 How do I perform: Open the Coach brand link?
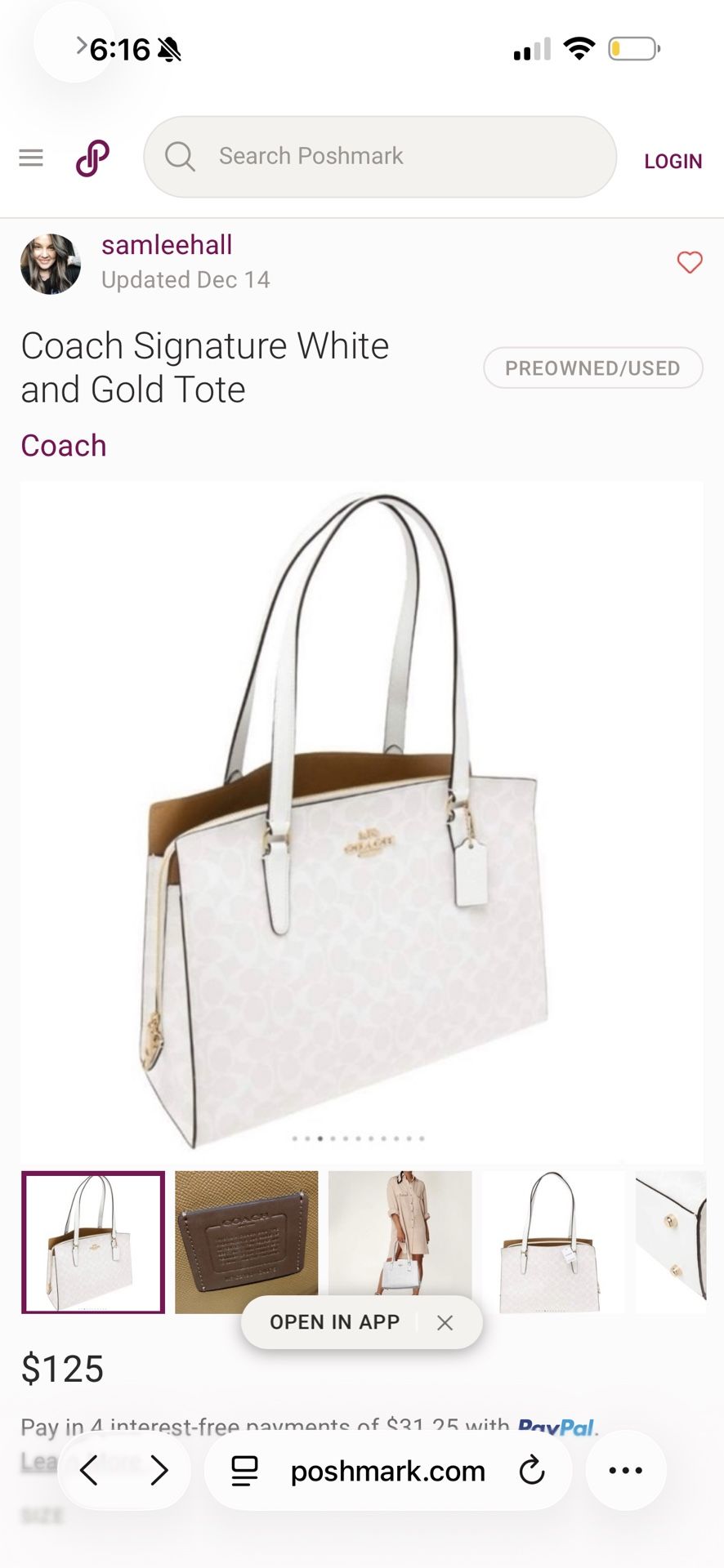63,445
